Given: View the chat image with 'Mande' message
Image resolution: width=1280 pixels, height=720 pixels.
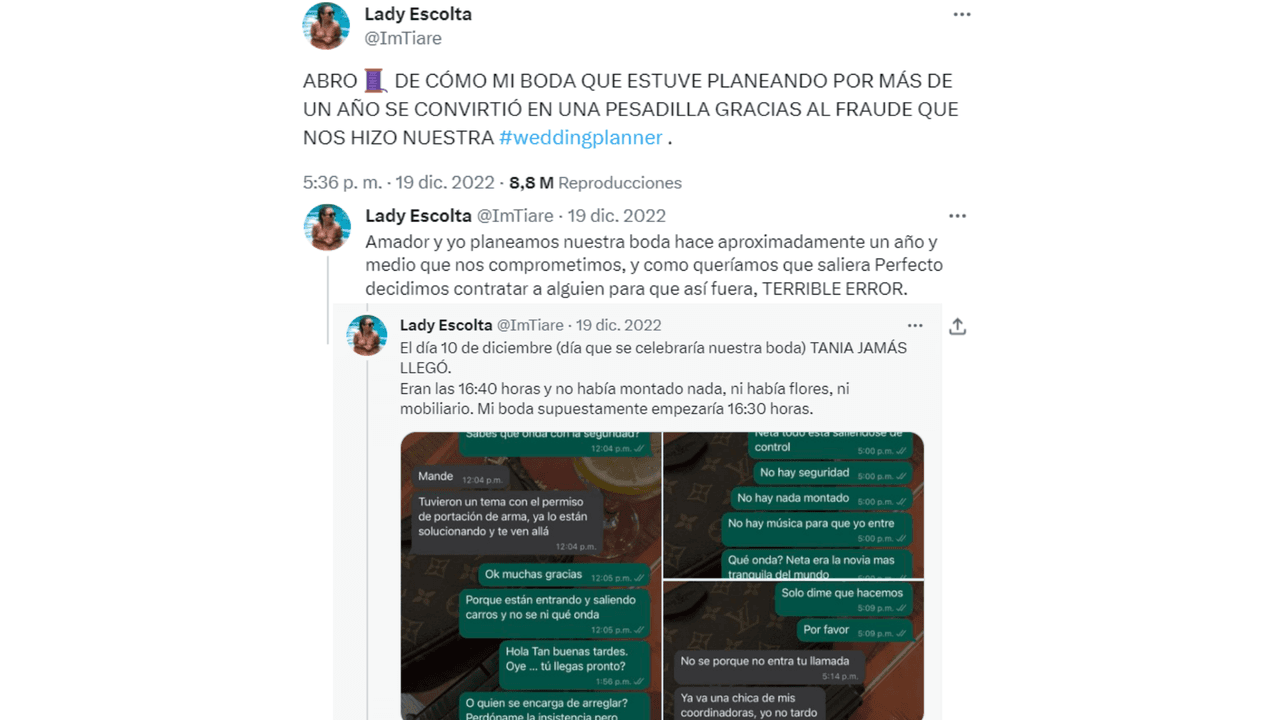Looking at the screenshot, I should click(531, 575).
